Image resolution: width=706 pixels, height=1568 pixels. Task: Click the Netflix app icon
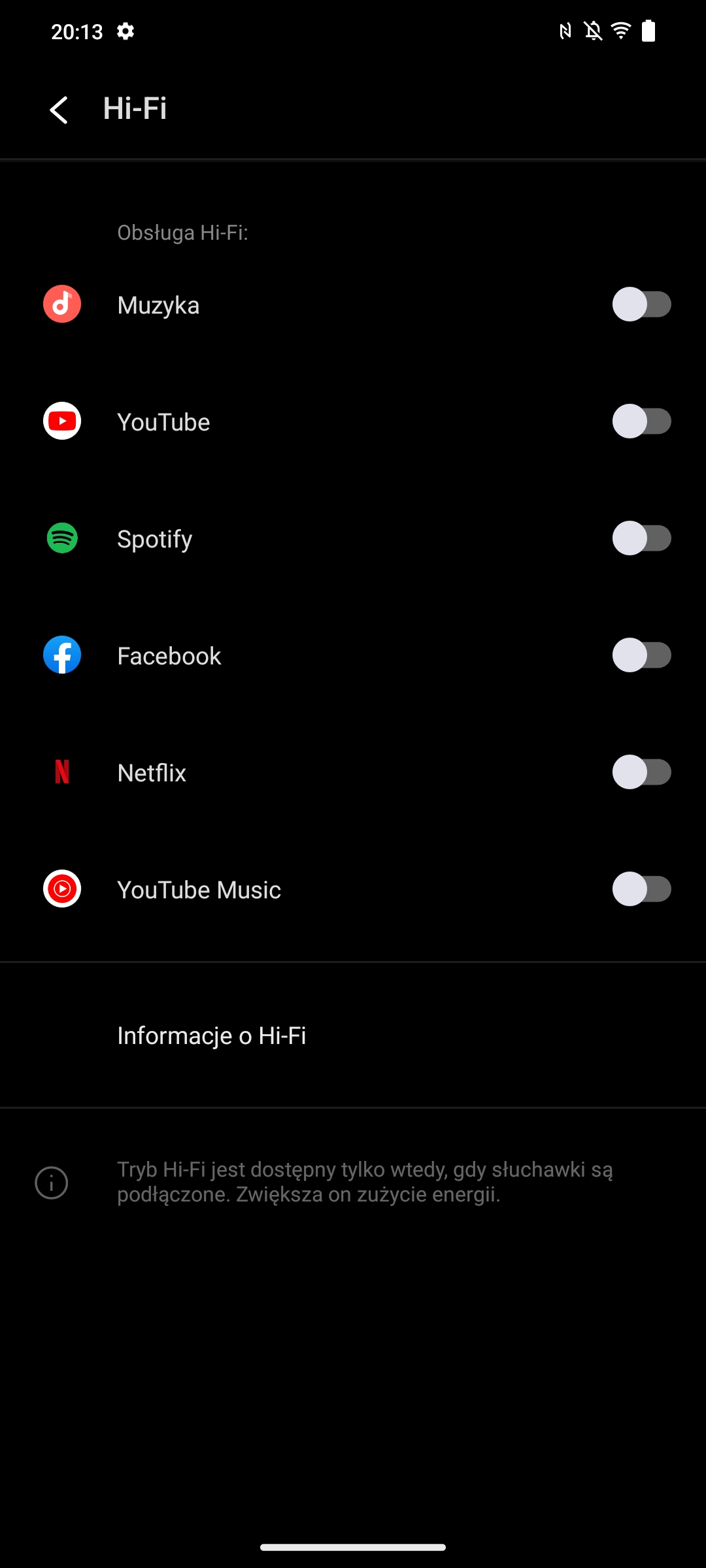[x=61, y=772]
